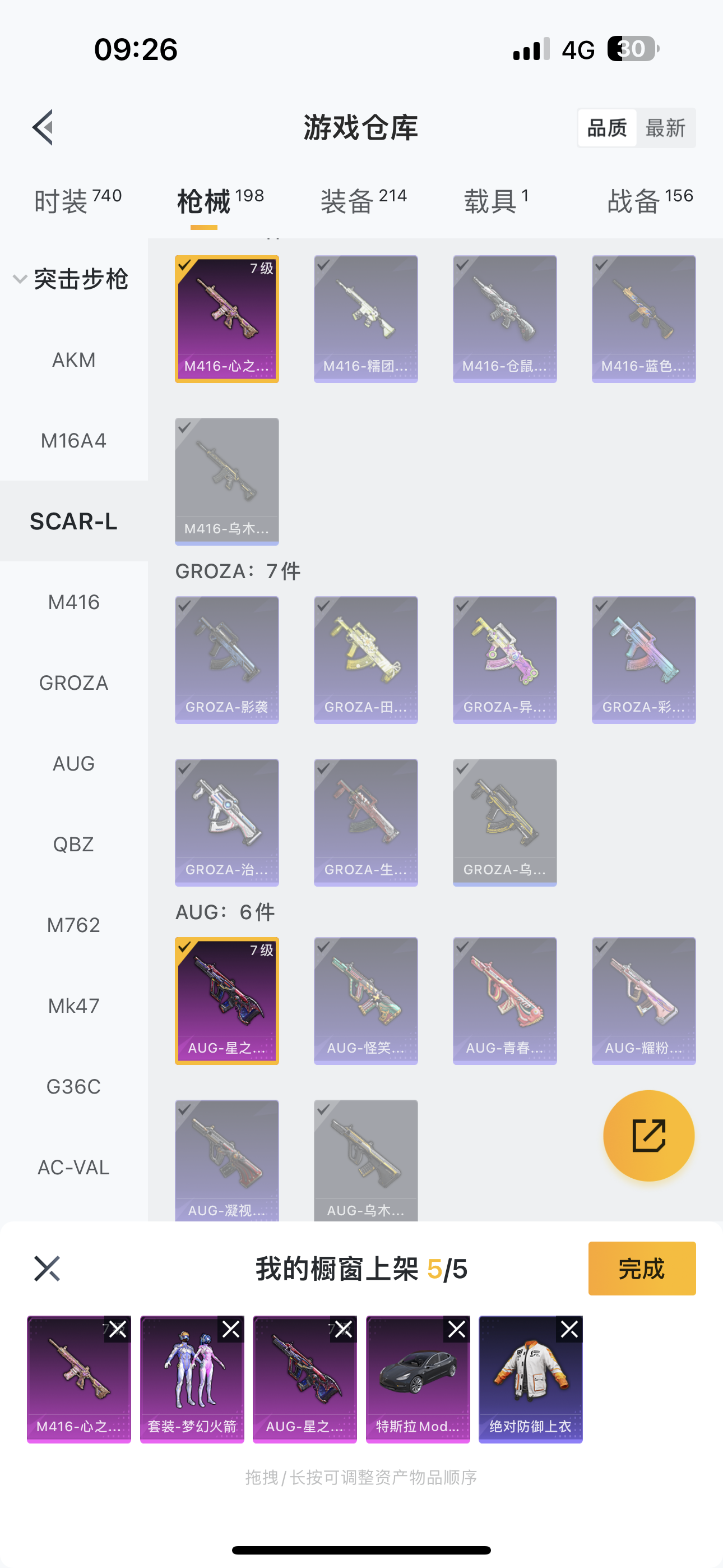Remove 绝对防御上衣 from the showcase

569,1329
